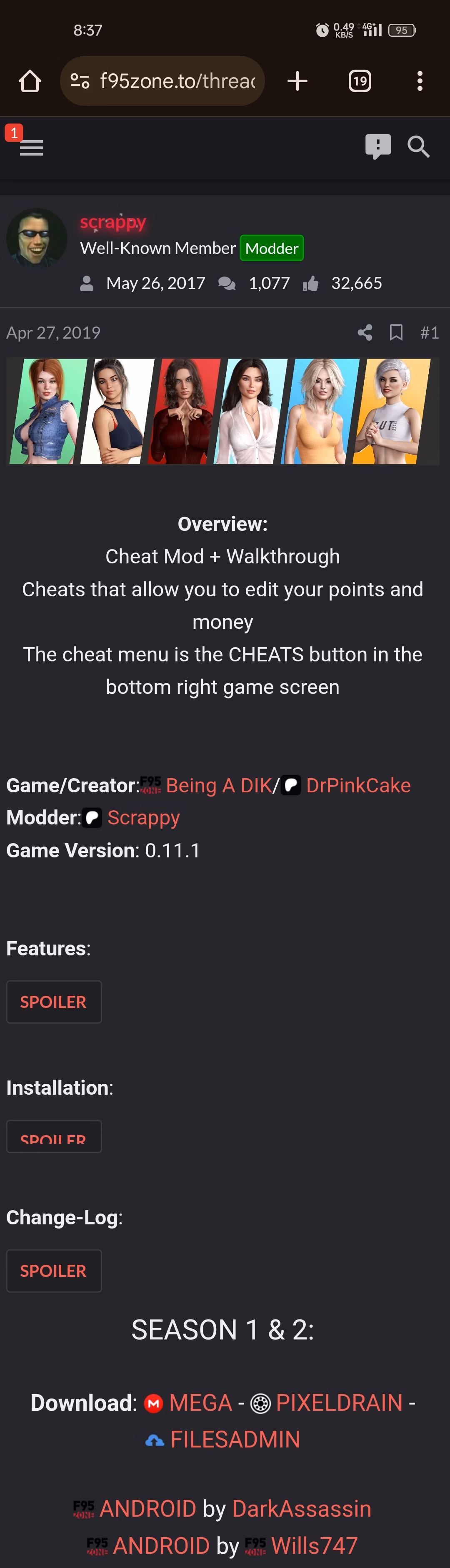Open the alerts speech bubble icon

[x=377, y=147]
